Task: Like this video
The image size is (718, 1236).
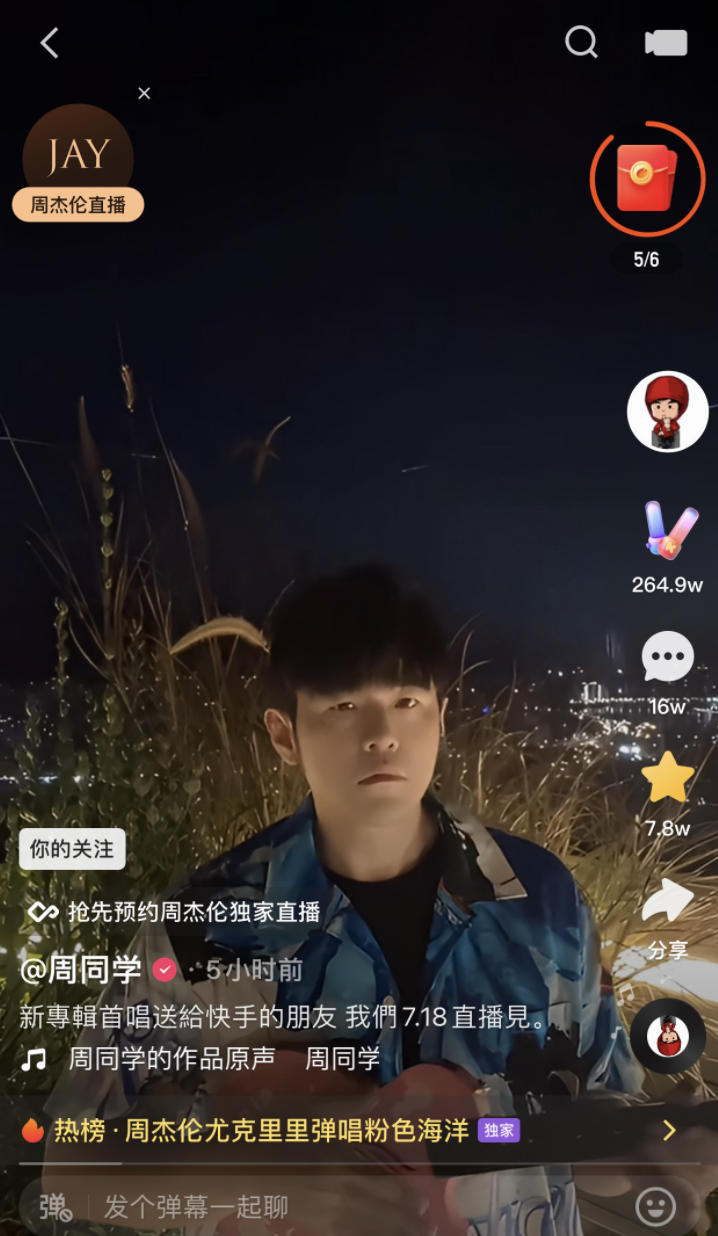Action: click(x=668, y=530)
